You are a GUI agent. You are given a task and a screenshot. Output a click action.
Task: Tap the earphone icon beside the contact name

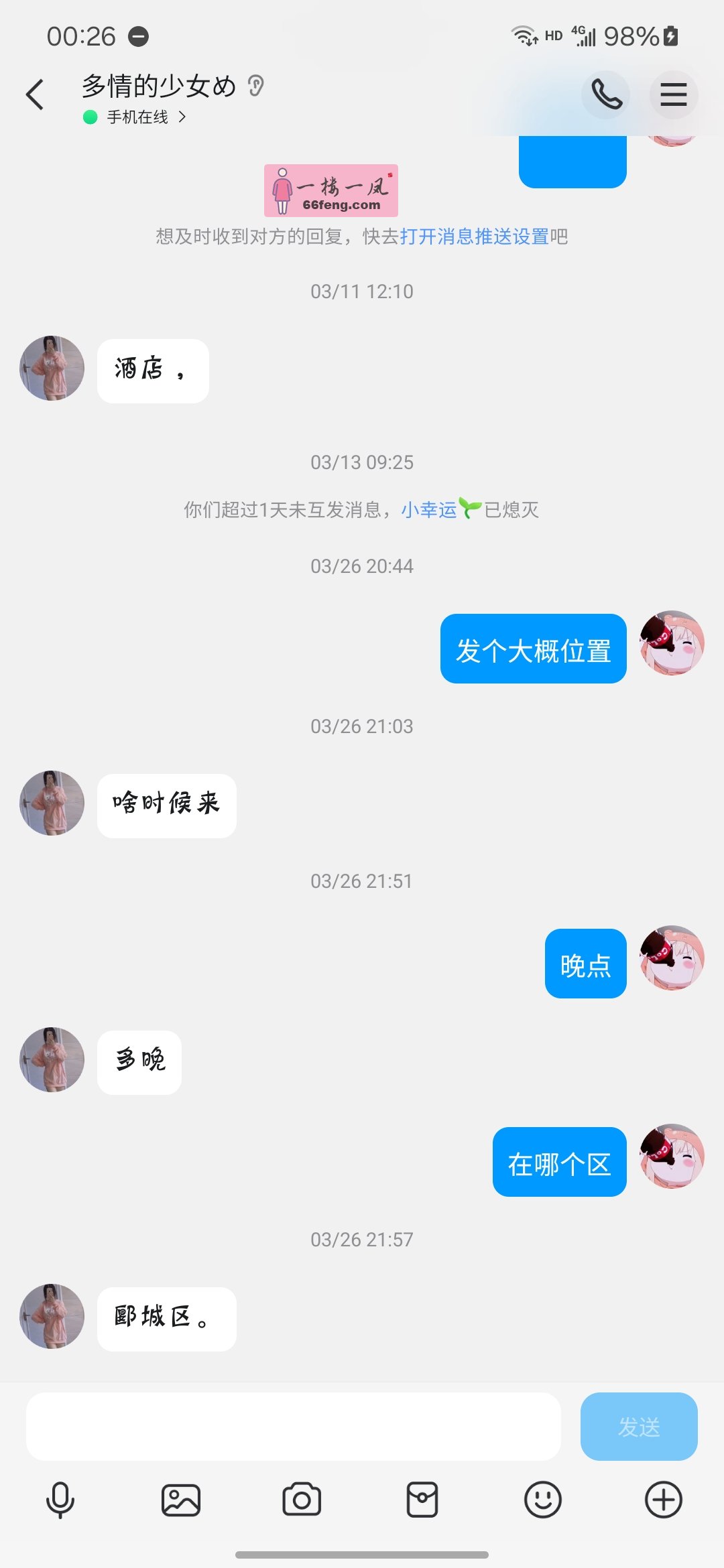[255, 86]
